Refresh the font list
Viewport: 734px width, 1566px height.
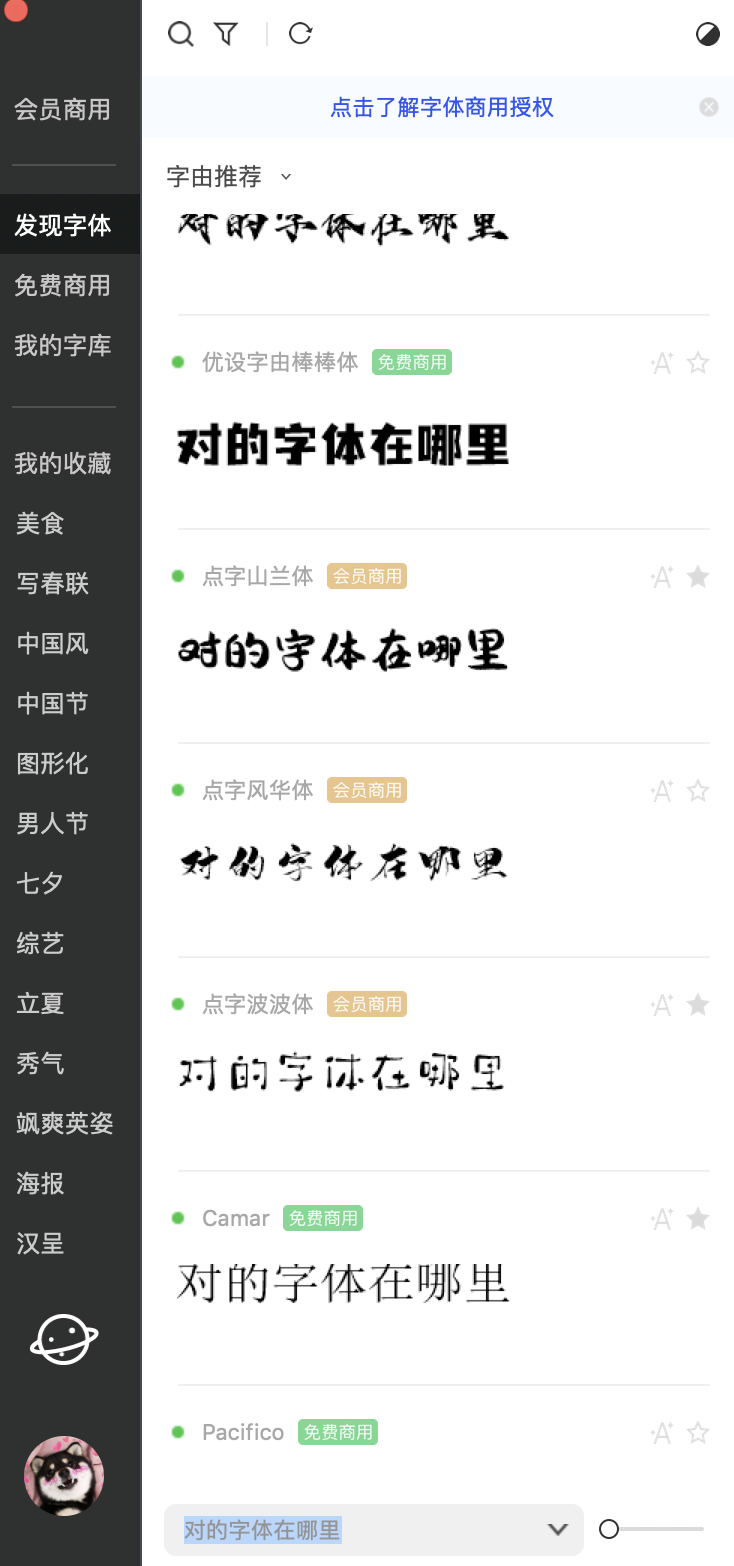pyautogui.click(x=300, y=34)
